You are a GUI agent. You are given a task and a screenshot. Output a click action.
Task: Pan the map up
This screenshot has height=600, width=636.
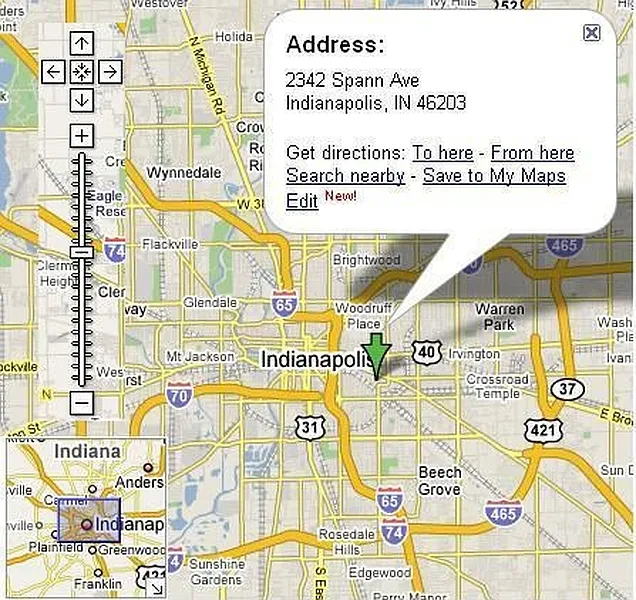tap(82, 43)
